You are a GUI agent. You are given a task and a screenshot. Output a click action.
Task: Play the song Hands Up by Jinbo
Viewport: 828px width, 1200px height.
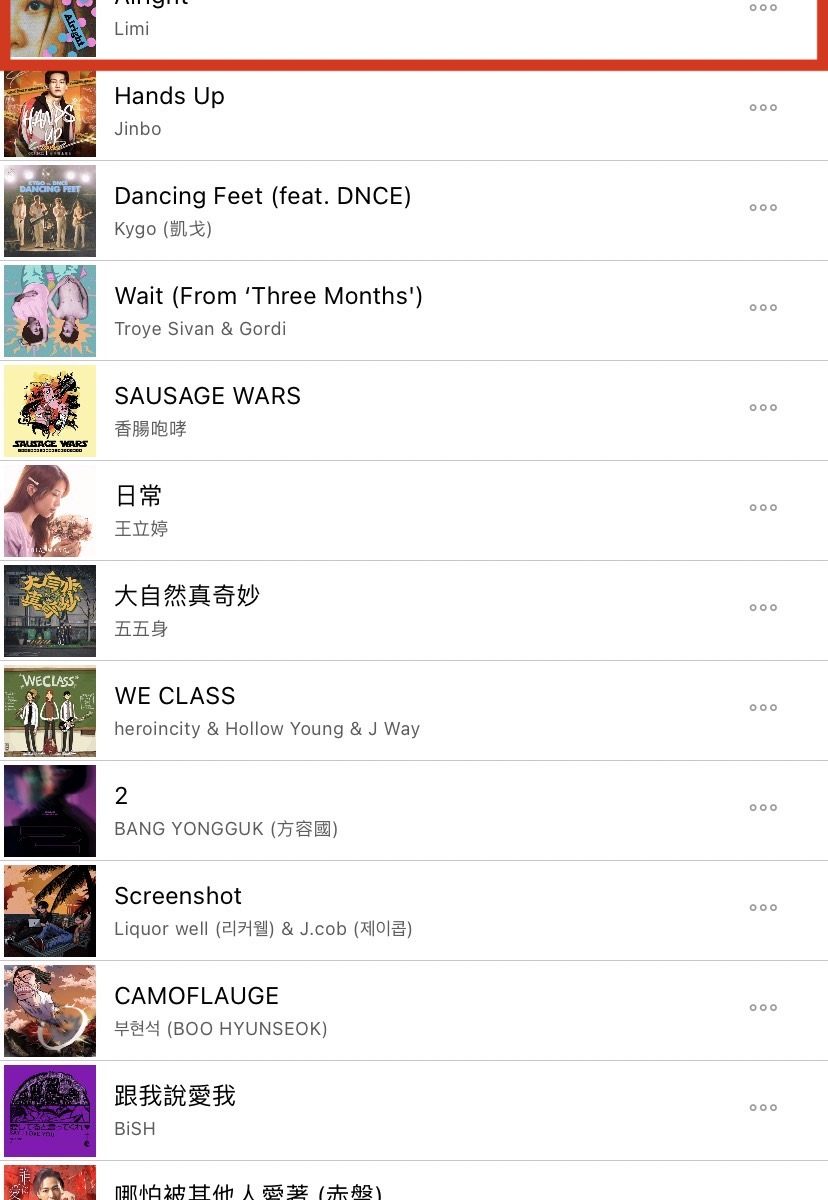169,97
